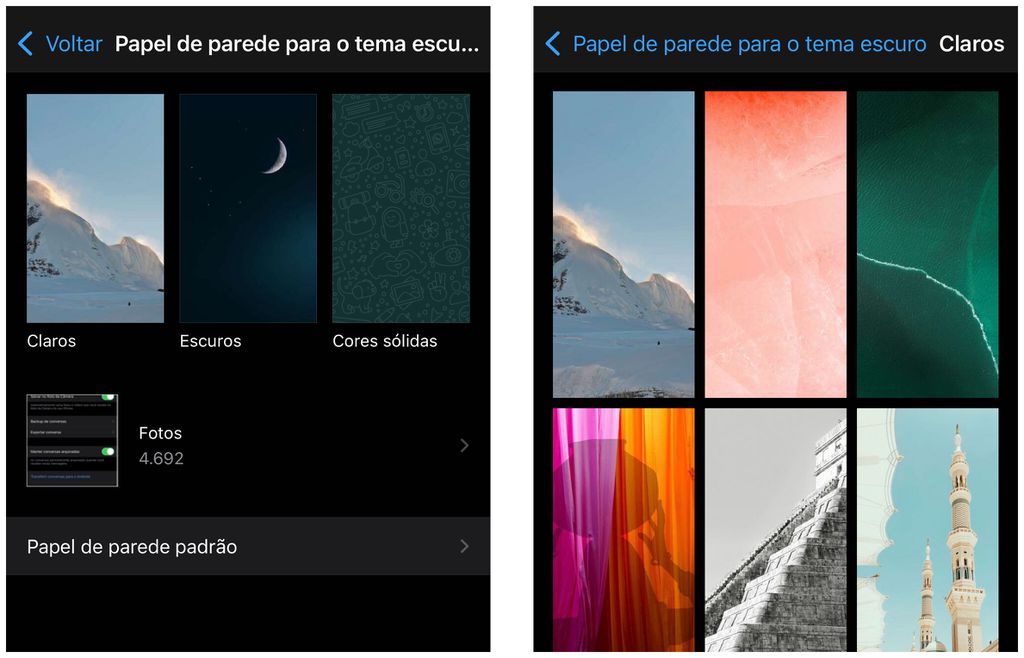Pick the pink and orange curtains wallpaper
This screenshot has width=1024, height=658.
pyautogui.click(x=623, y=530)
